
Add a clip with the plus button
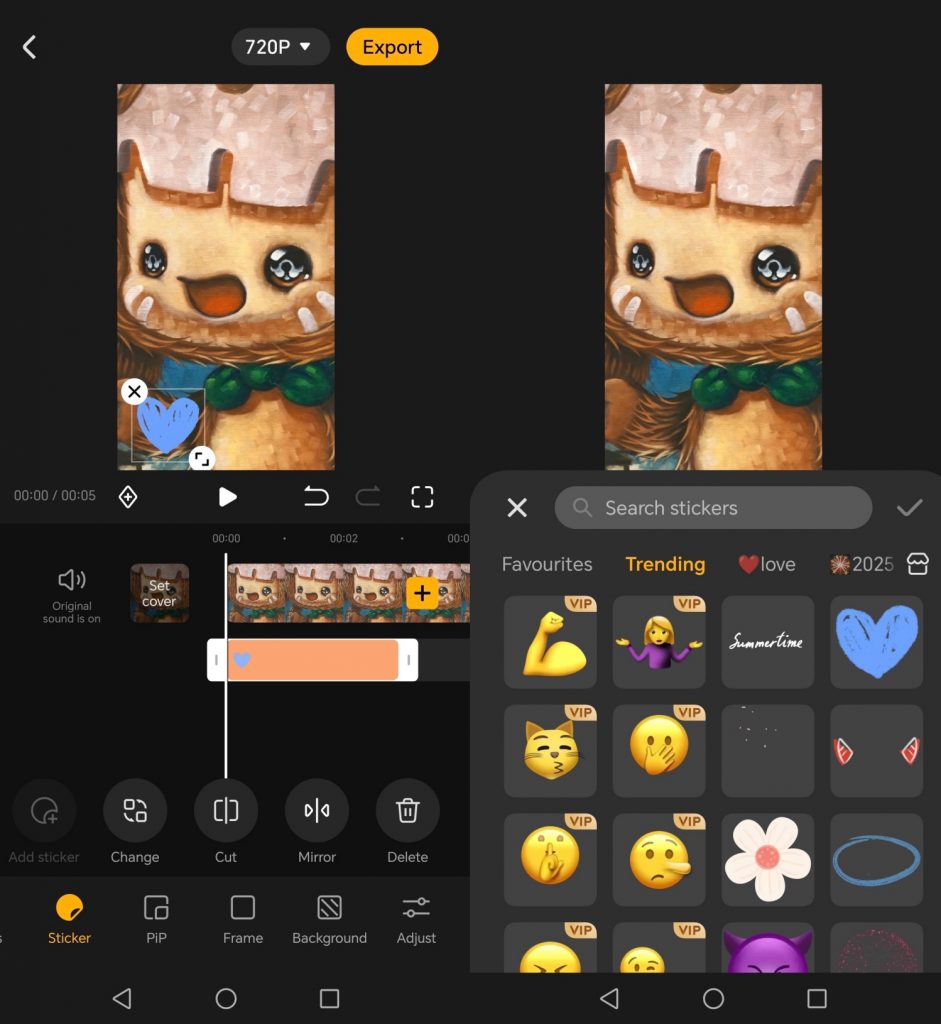point(422,593)
